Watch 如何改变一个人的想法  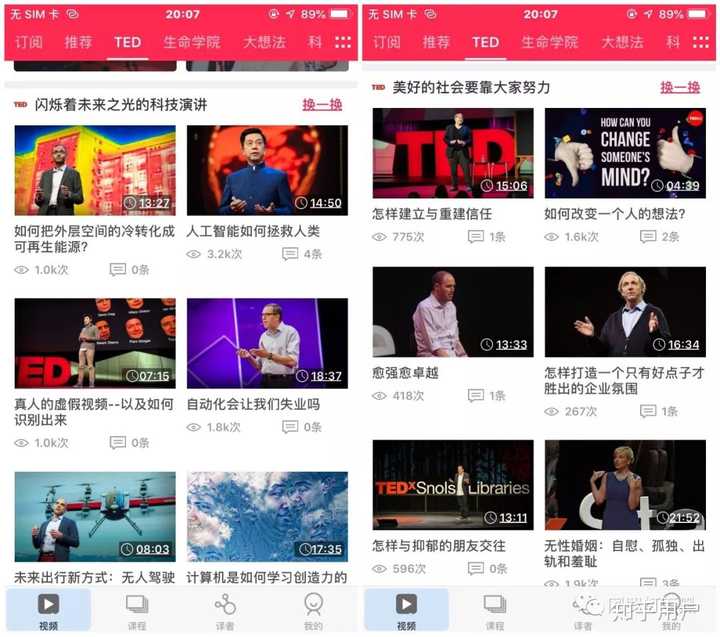(625, 153)
